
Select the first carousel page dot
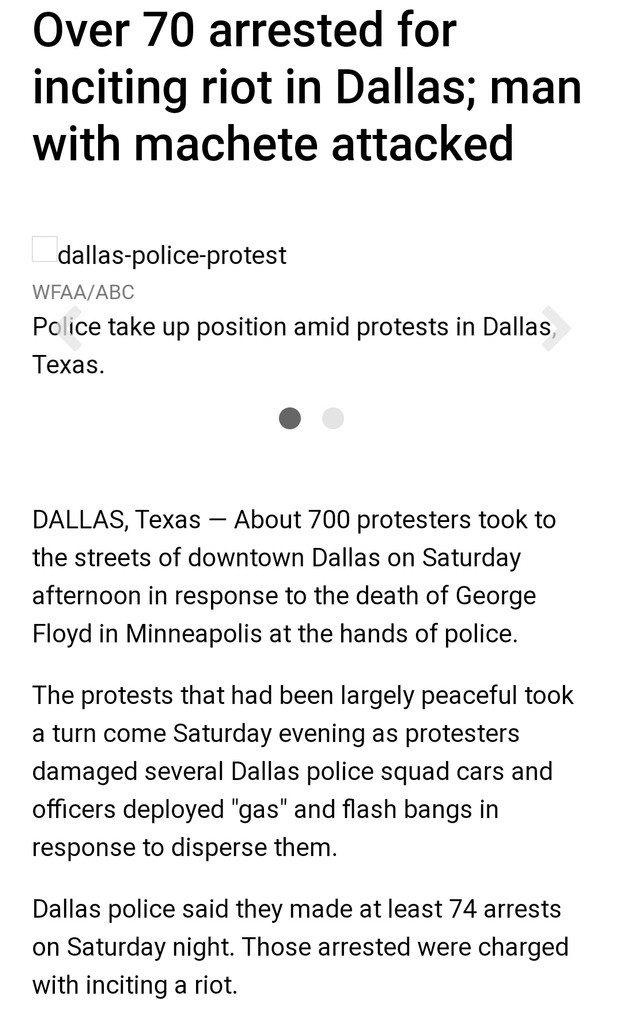pyautogui.click(x=290, y=418)
